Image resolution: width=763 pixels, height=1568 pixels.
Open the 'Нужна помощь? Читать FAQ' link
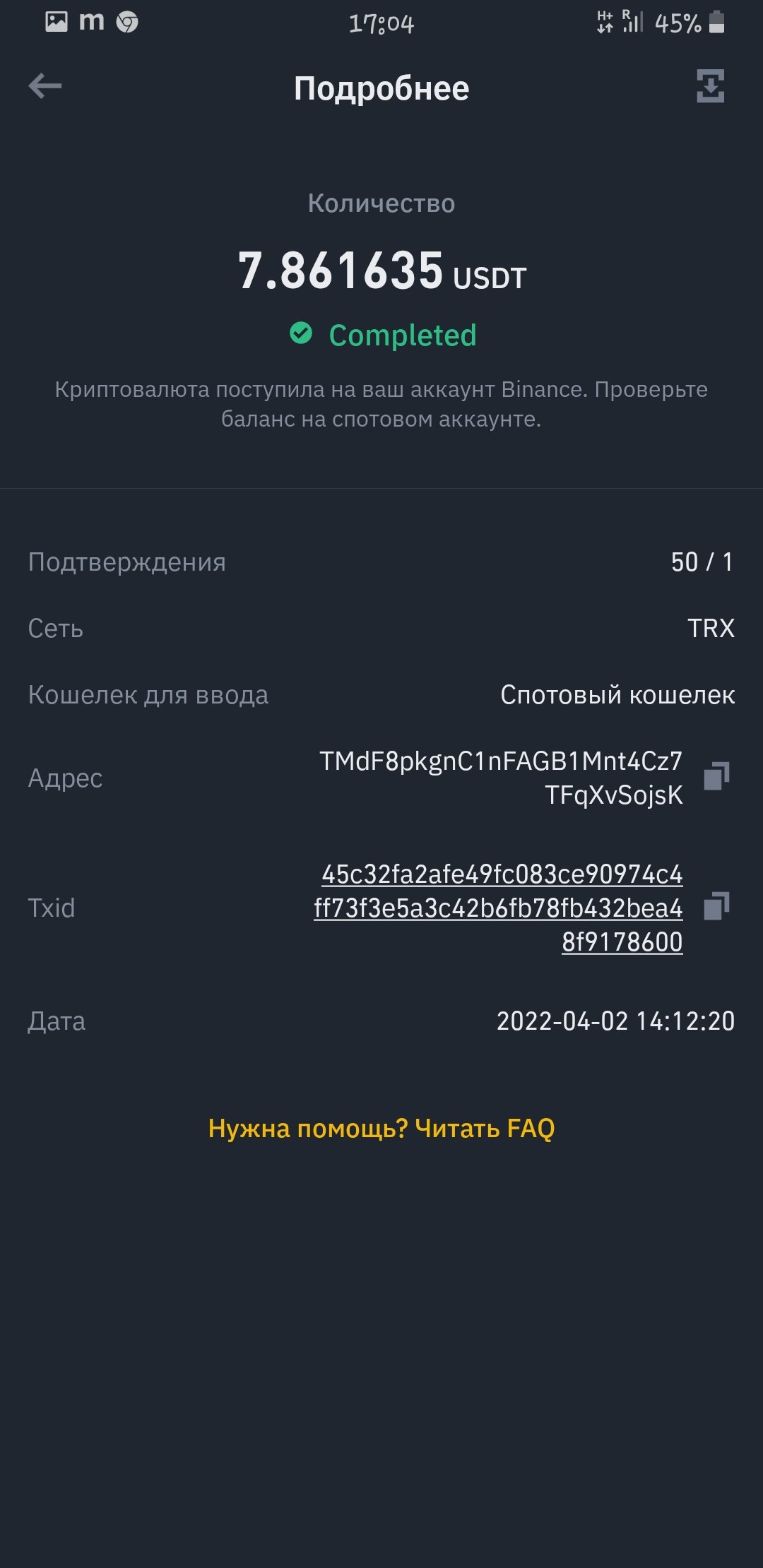381,1128
